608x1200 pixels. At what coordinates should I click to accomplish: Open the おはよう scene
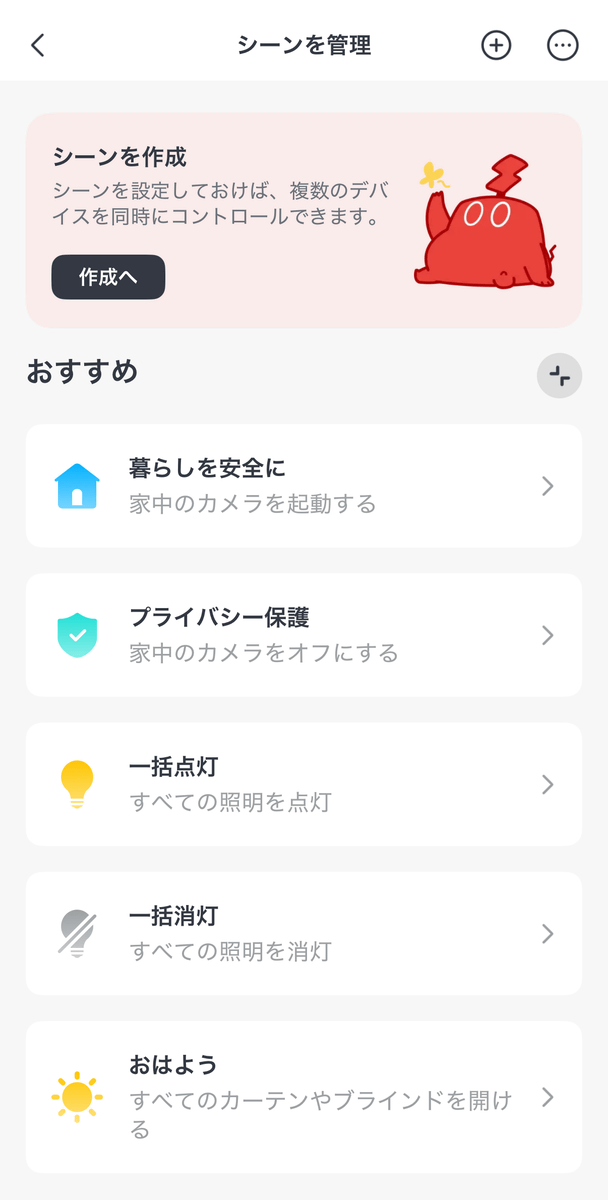304,1097
